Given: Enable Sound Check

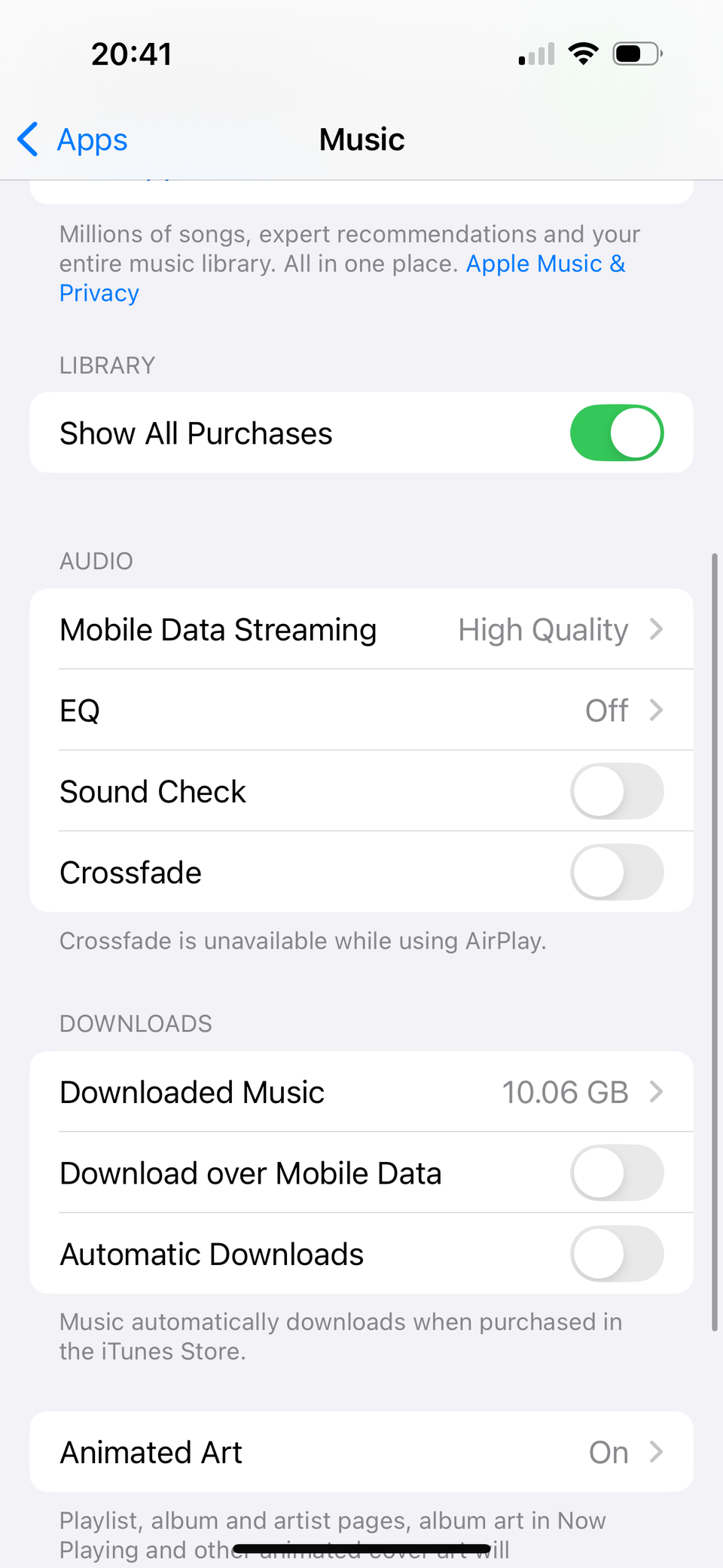Looking at the screenshot, I should click(616, 791).
